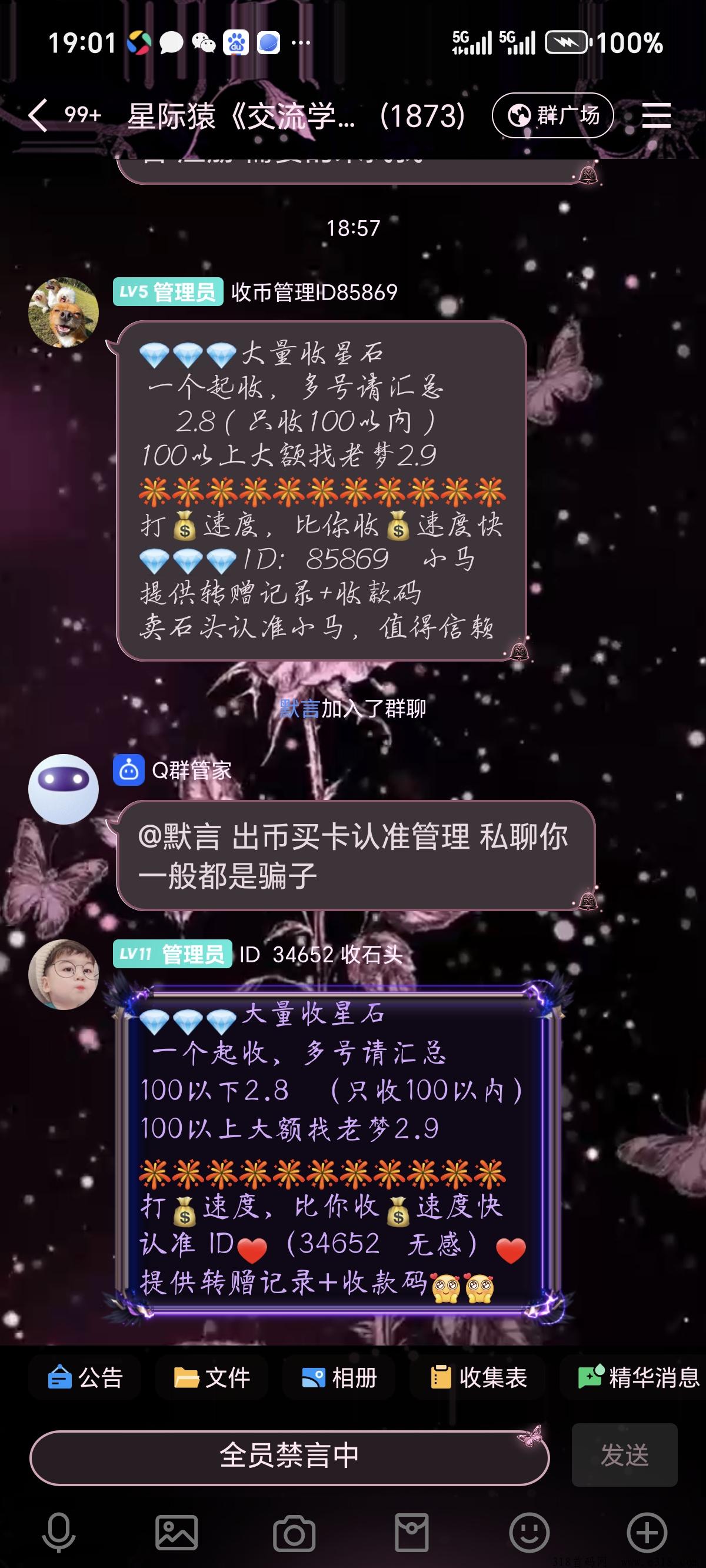
Task: Open the avatar of 收币管理ID85869
Action: click(x=64, y=313)
